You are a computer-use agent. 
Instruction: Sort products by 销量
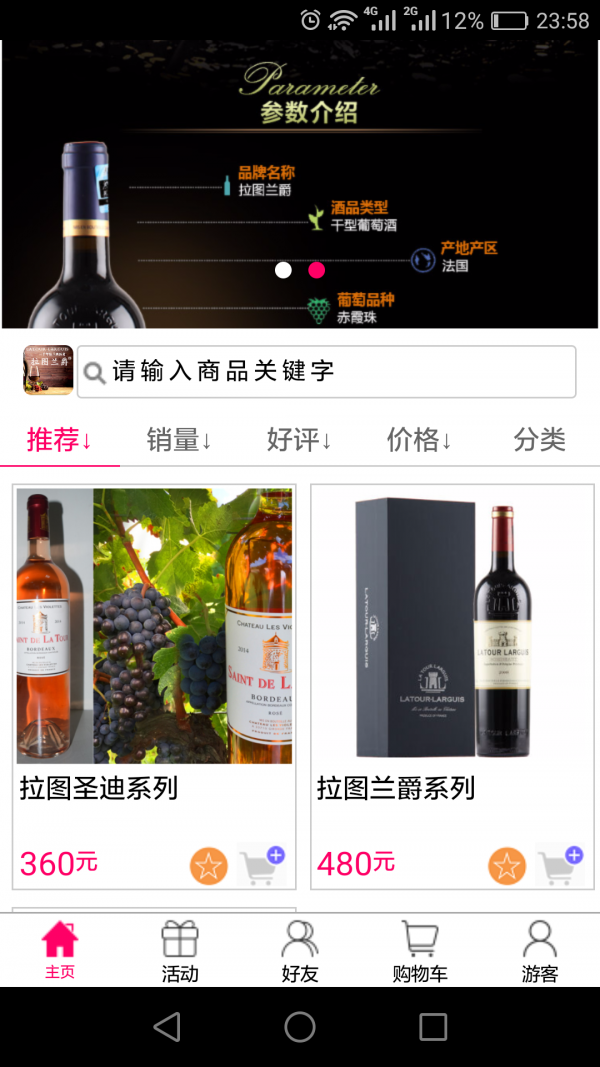pyautogui.click(x=179, y=440)
